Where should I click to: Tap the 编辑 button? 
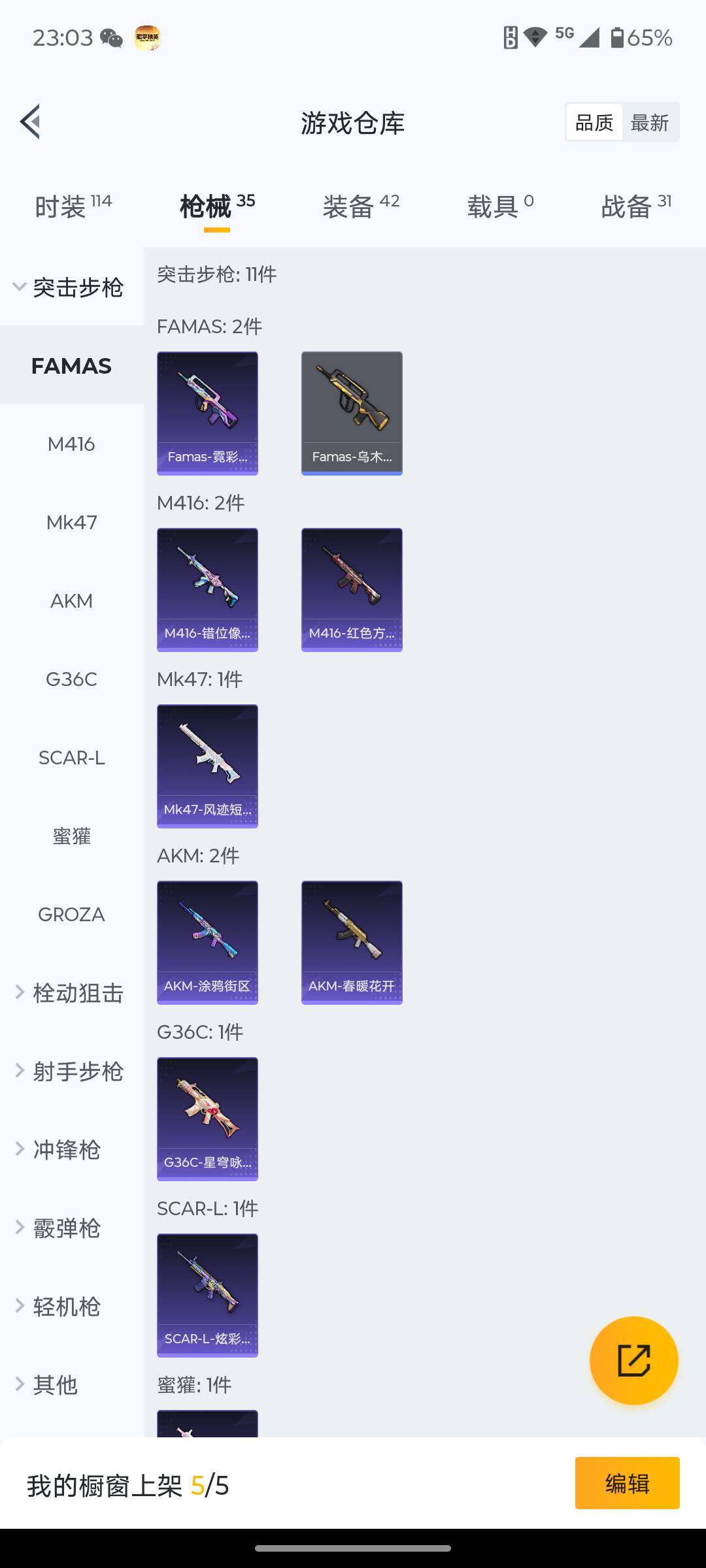(x=627, y=1483)
